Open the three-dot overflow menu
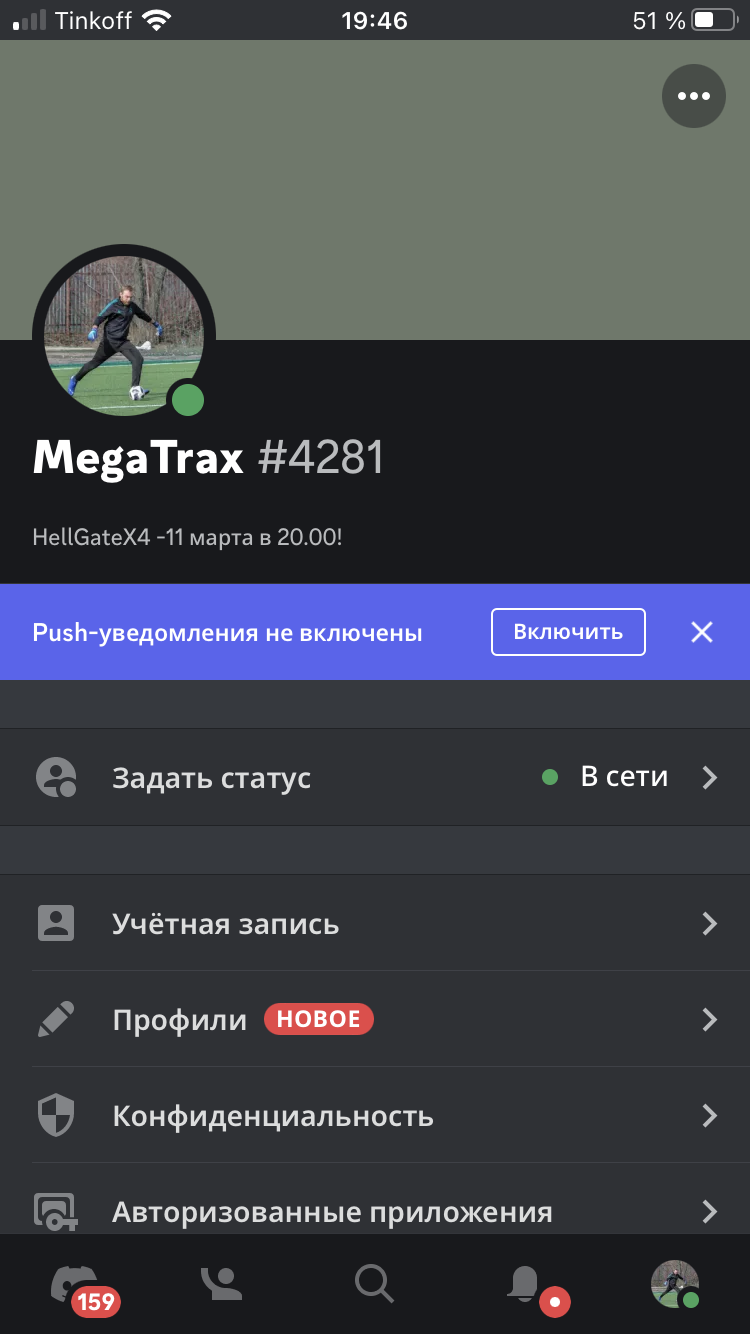The height and width of the screenshot is (1334, 750). tap(693, 96)
